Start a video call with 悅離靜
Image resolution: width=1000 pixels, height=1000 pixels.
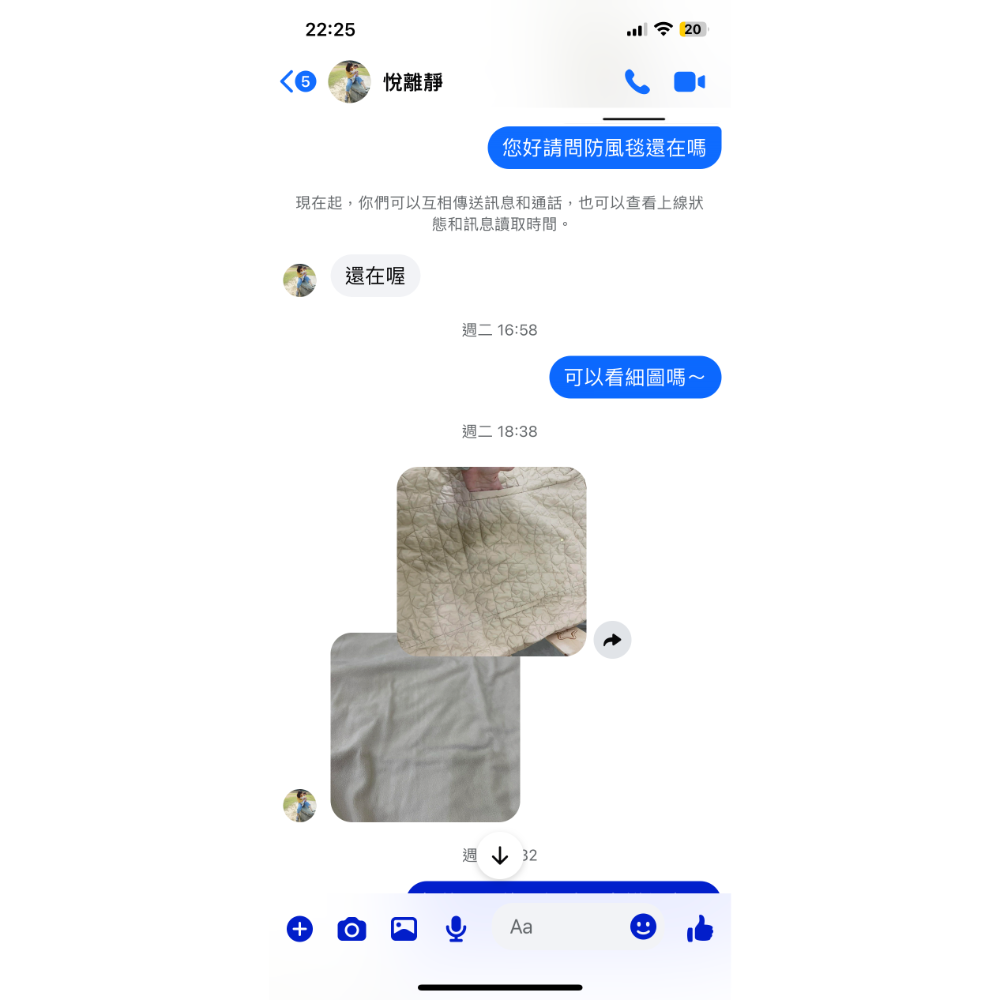coord(690,82)
